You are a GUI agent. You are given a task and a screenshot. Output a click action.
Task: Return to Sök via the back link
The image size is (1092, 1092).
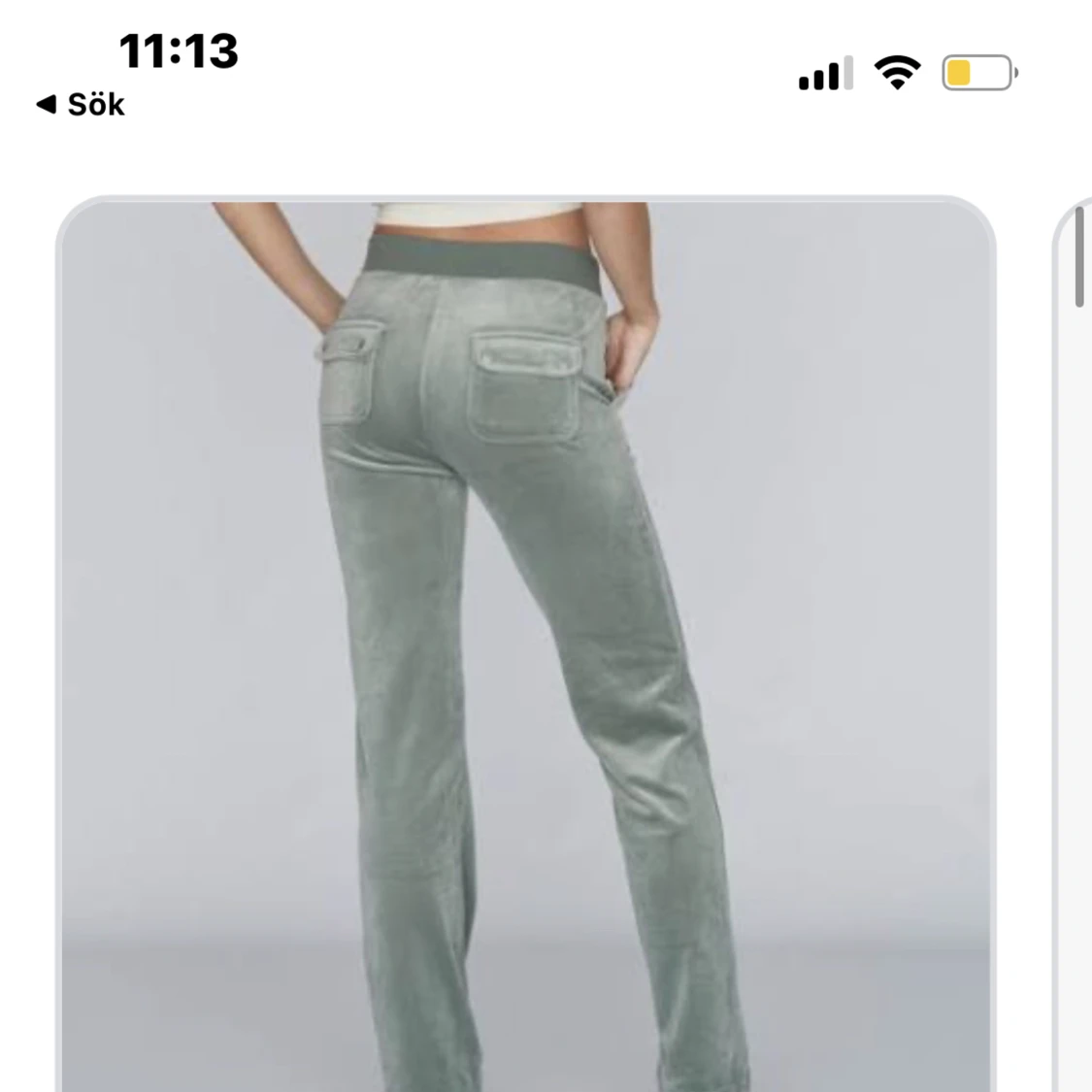tap(82, 105)
